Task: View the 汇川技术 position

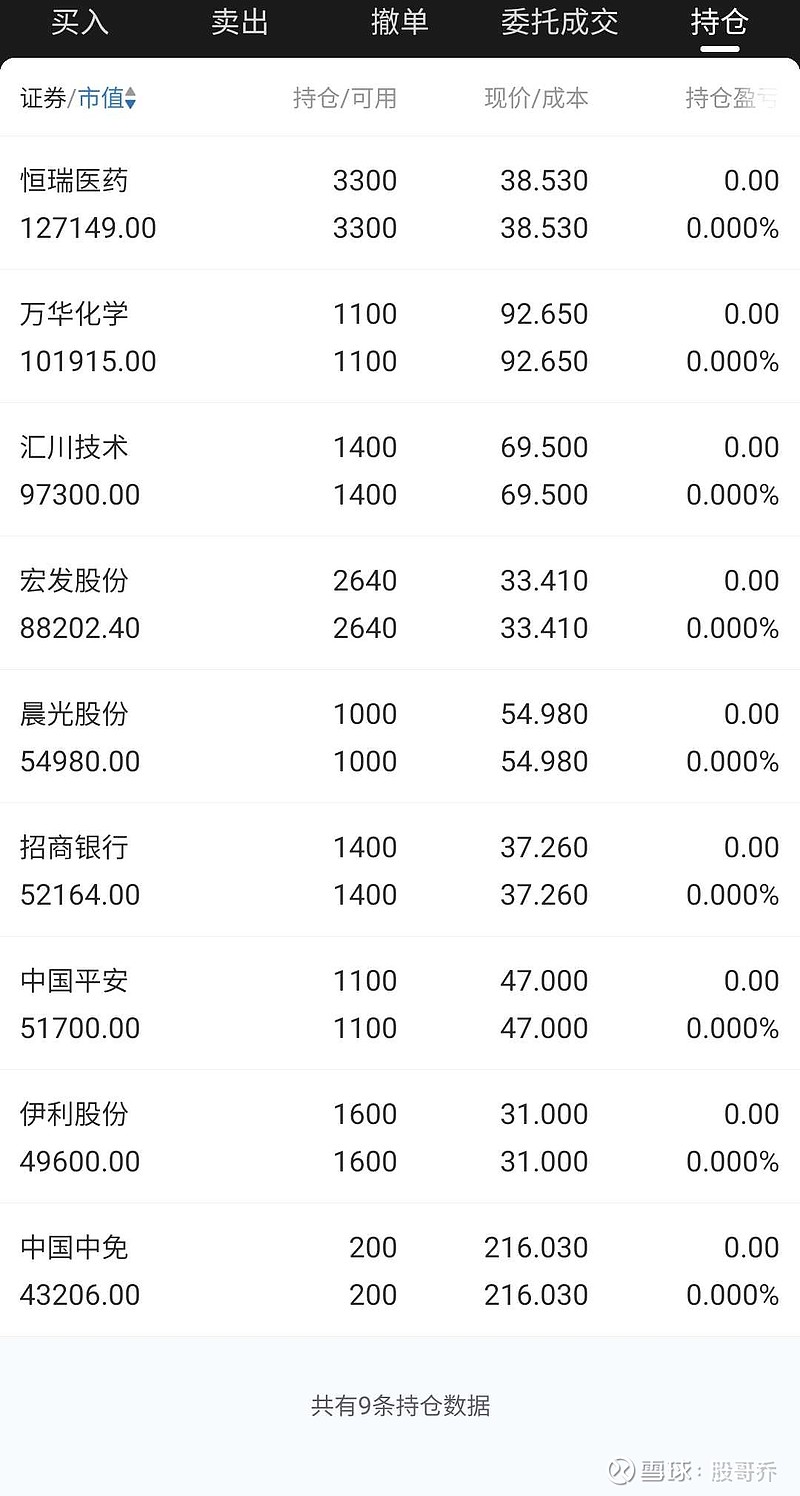Action: (400, 470)
